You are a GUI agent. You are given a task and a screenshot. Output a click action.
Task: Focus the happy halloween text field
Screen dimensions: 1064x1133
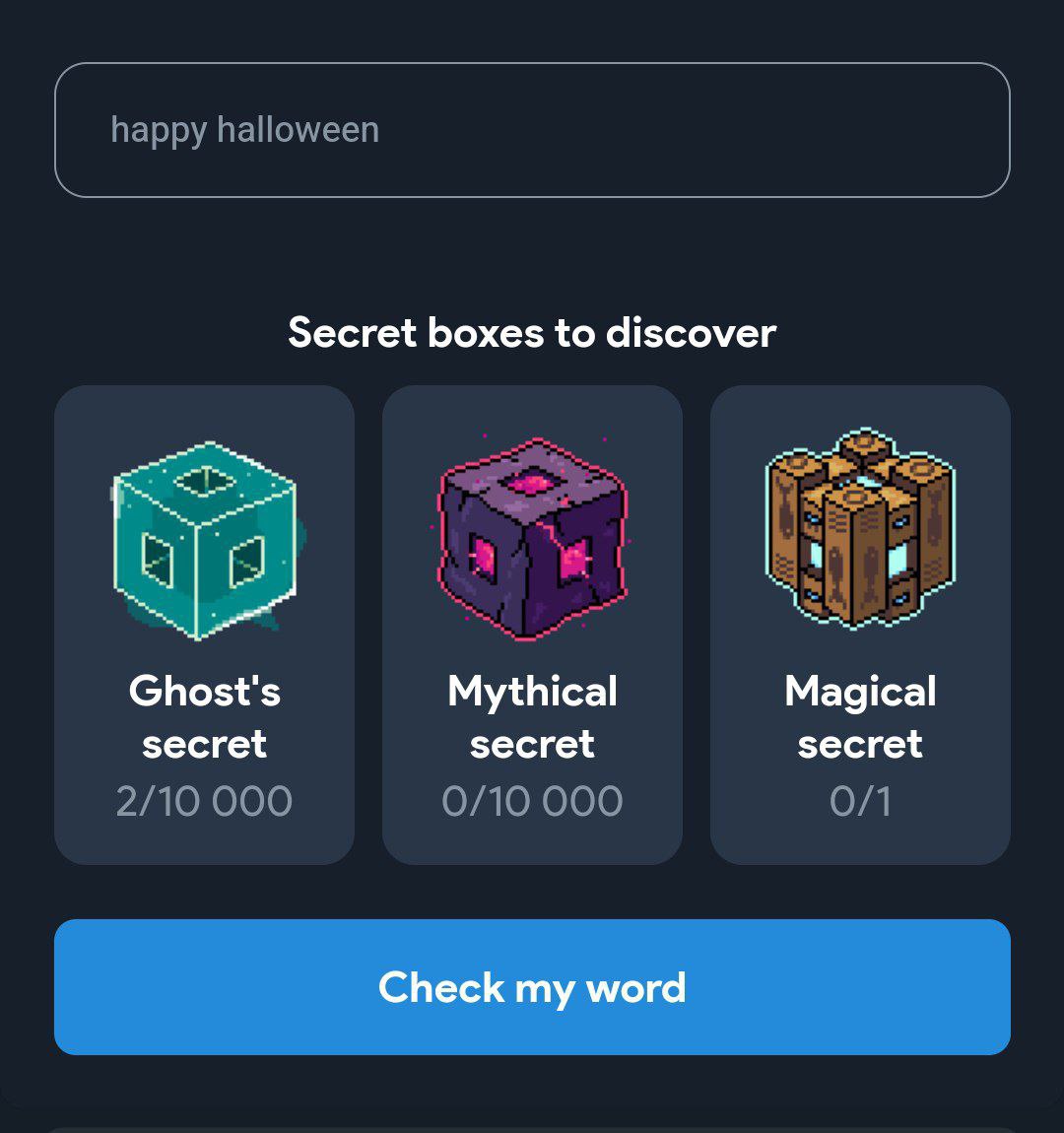pyautogui.click(x=532, y=130)
